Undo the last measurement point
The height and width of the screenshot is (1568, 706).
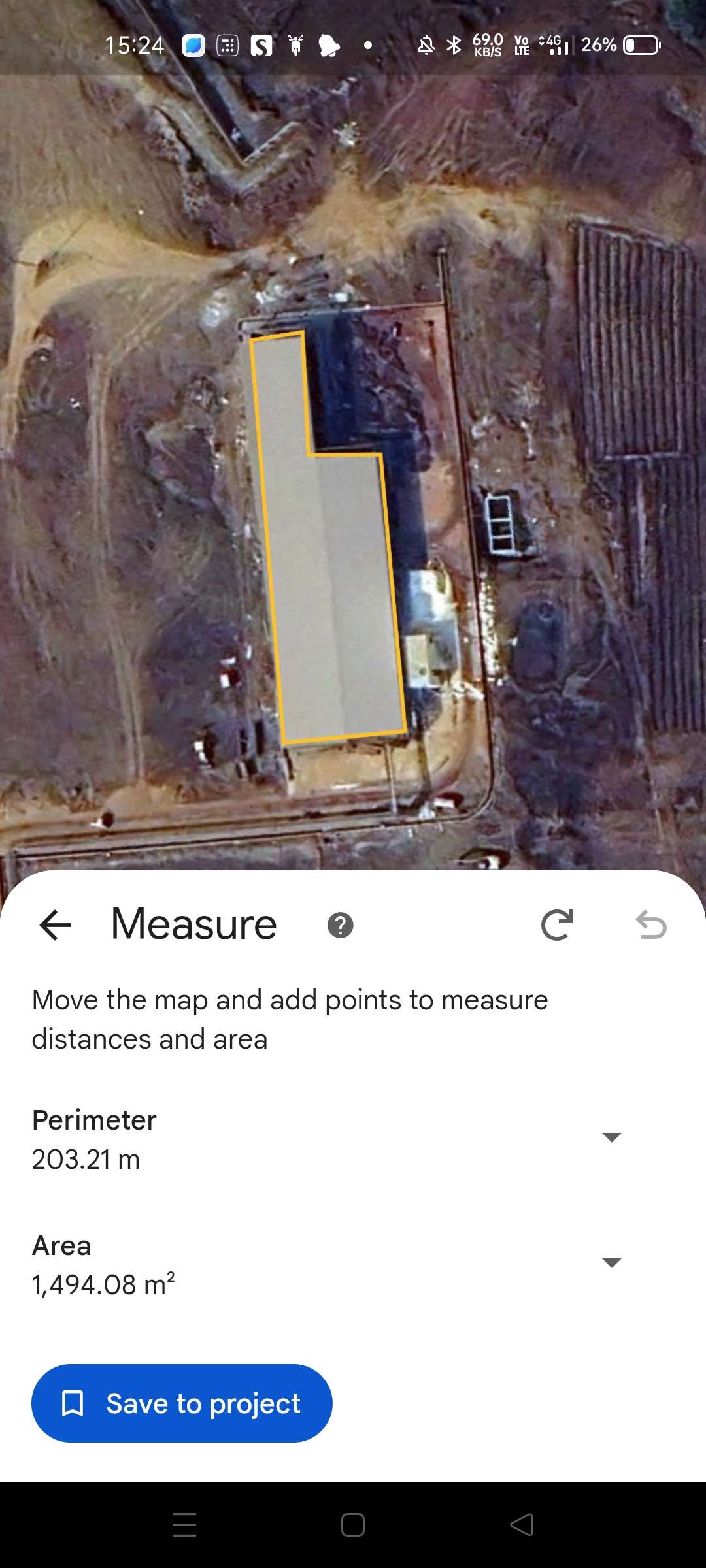point(651,925)
